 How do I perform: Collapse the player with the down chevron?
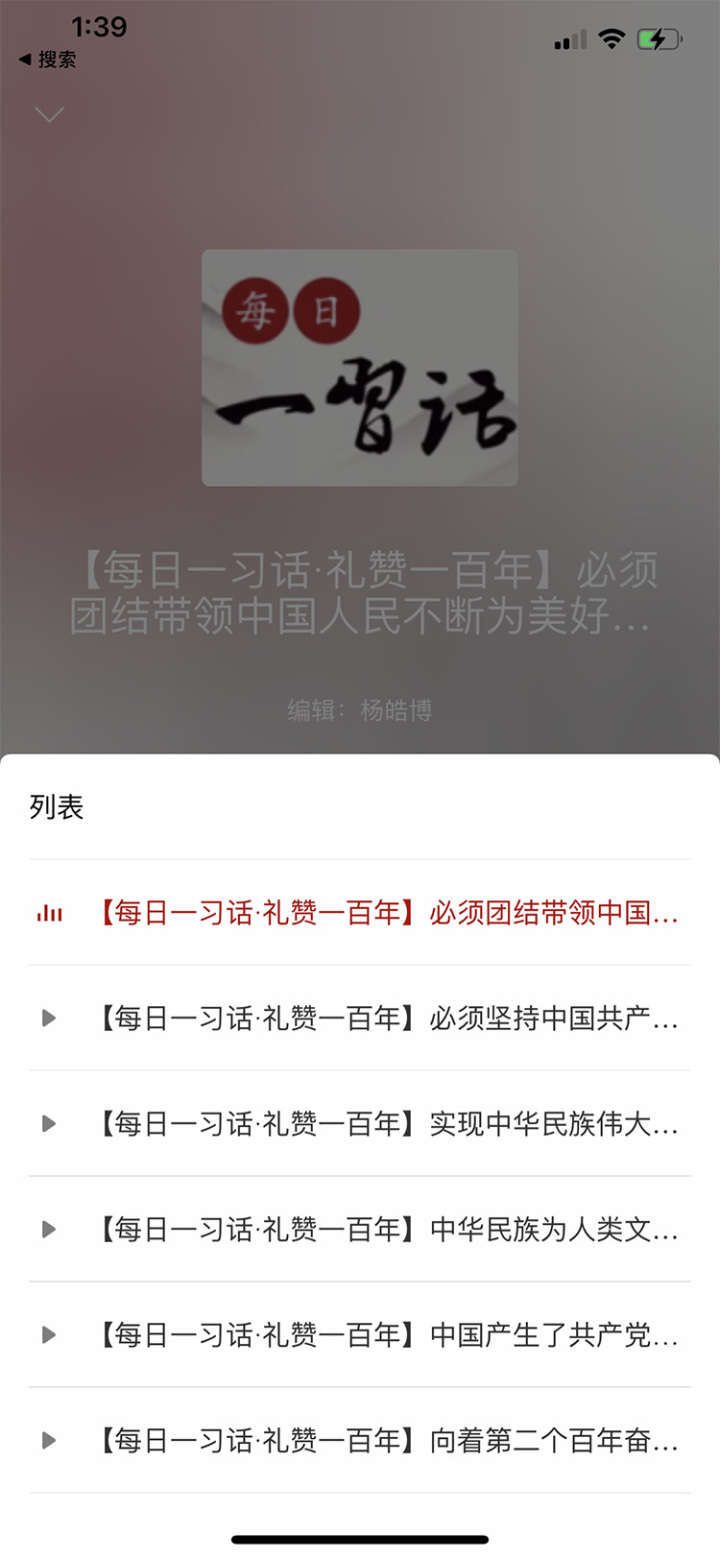click(x=49, y=114)
